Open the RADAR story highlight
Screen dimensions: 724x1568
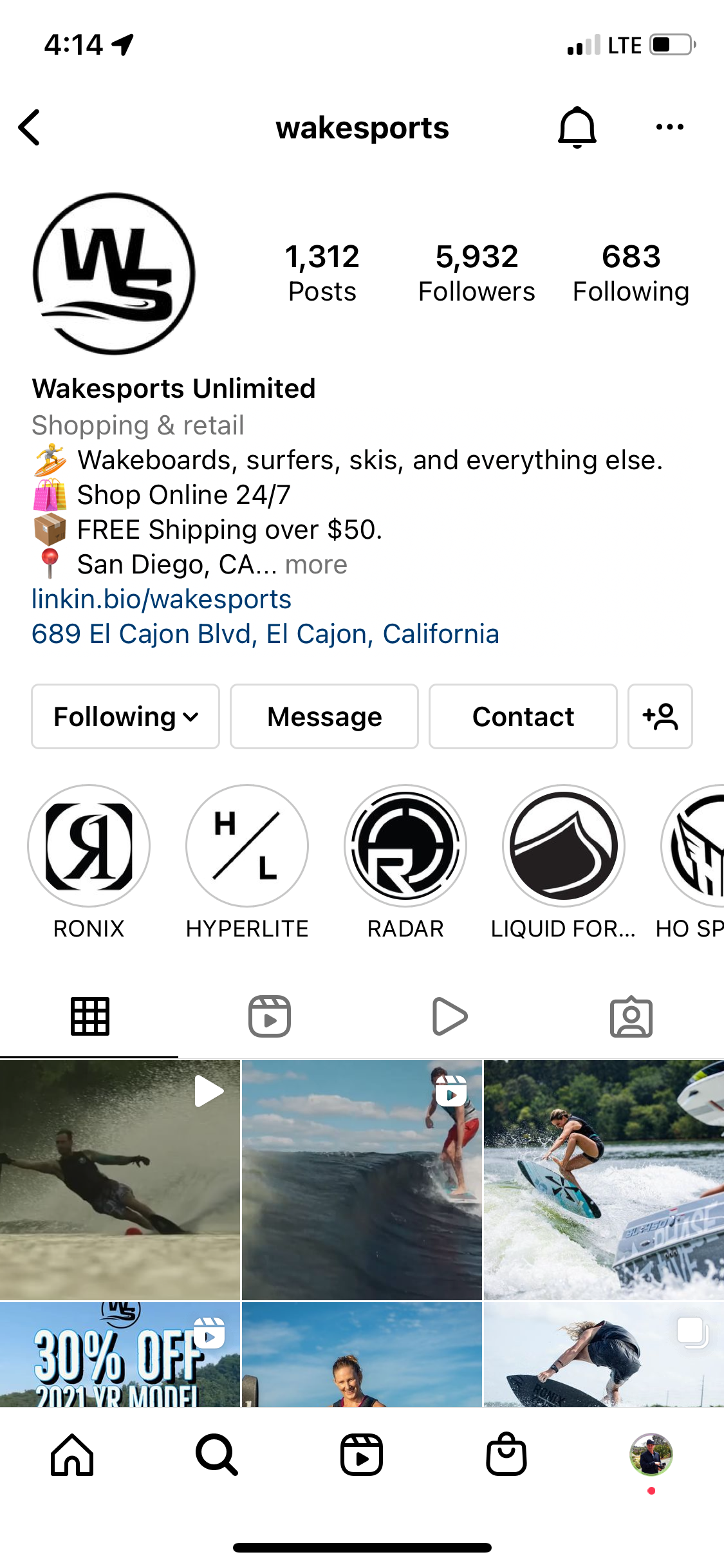(405, 846)
